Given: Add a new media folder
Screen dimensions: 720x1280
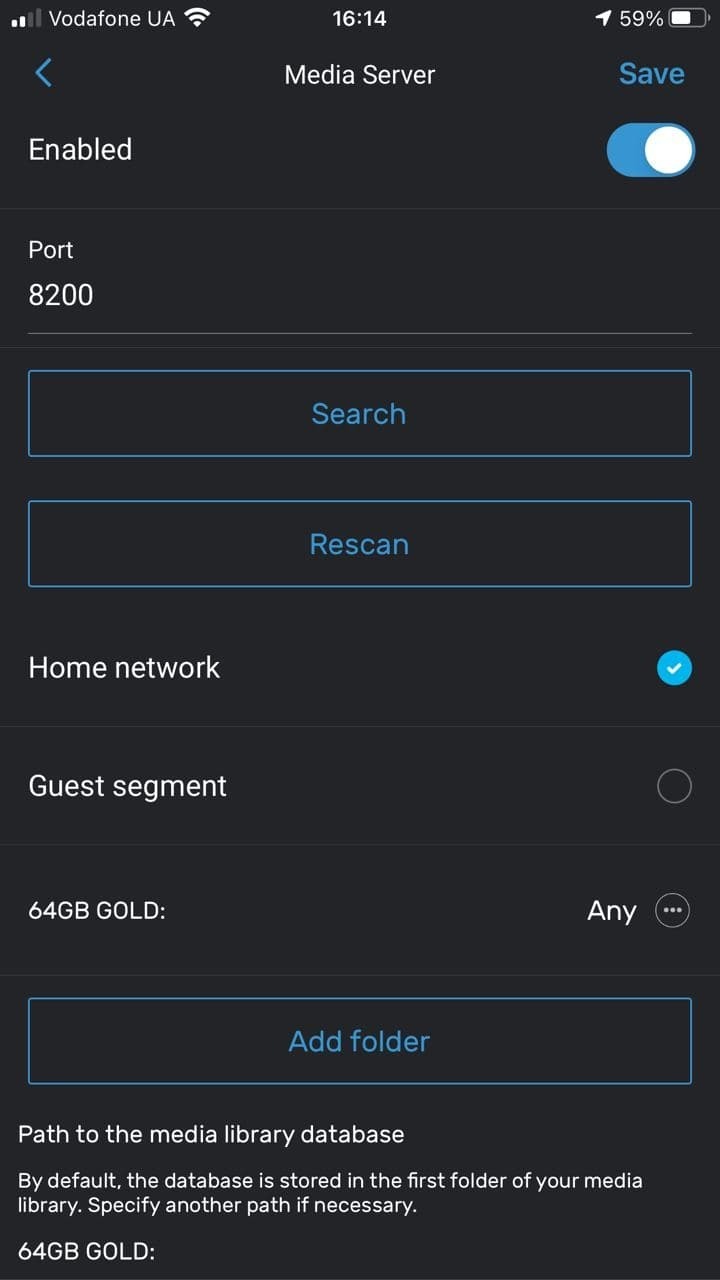Looking at the screenshot, I should coord(359,1041).
